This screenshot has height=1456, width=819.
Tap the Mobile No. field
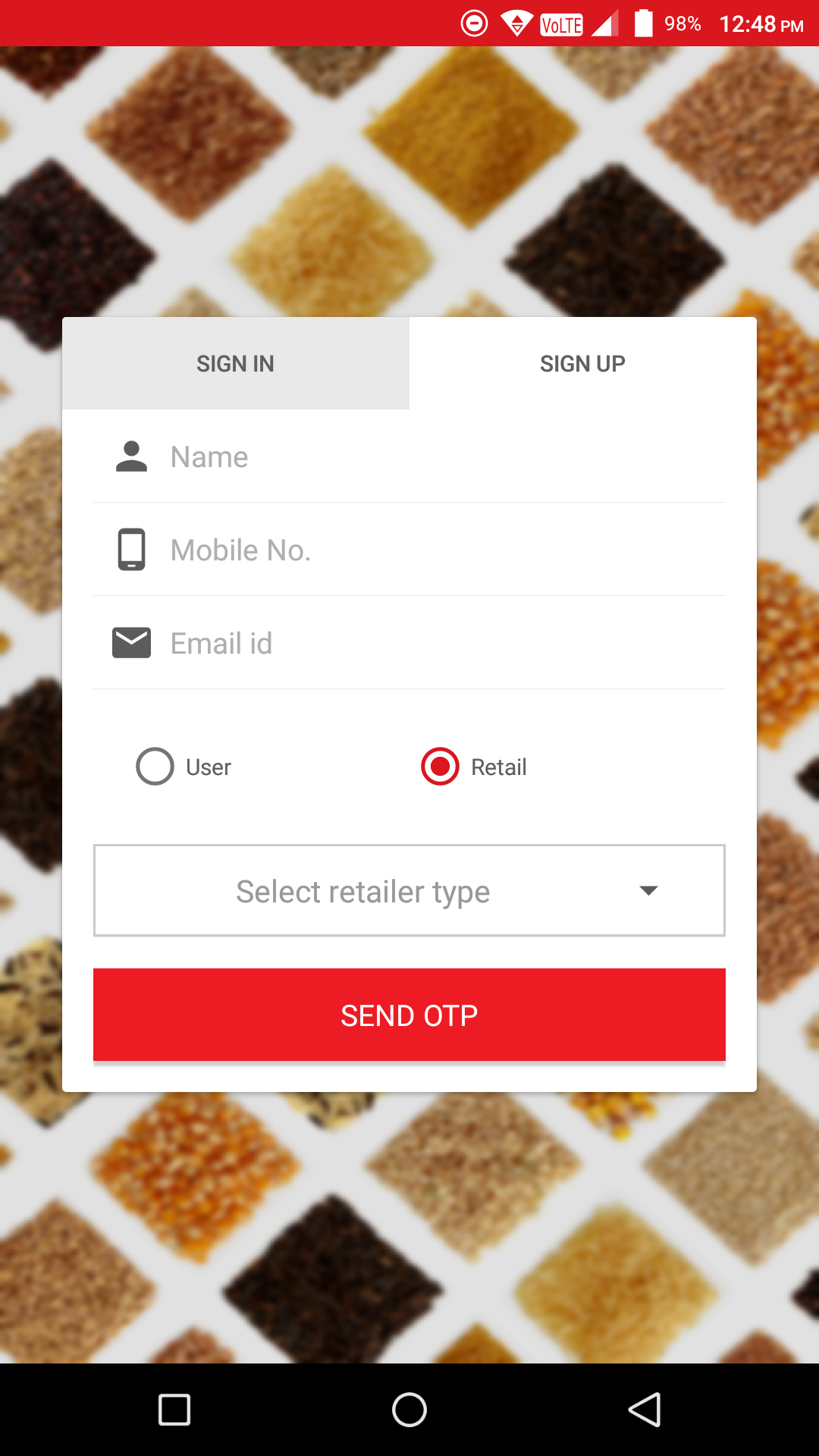440,551
